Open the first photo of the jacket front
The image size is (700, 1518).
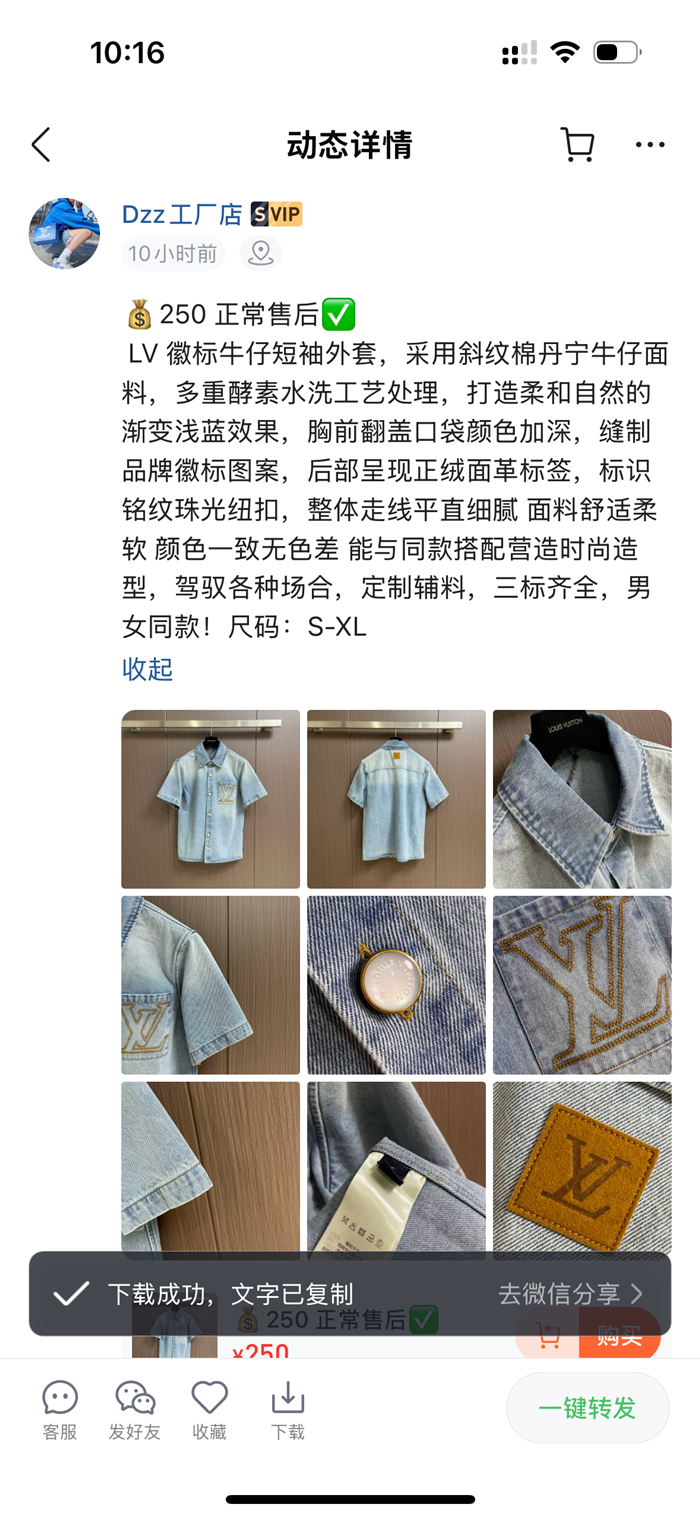pos(211,799)
